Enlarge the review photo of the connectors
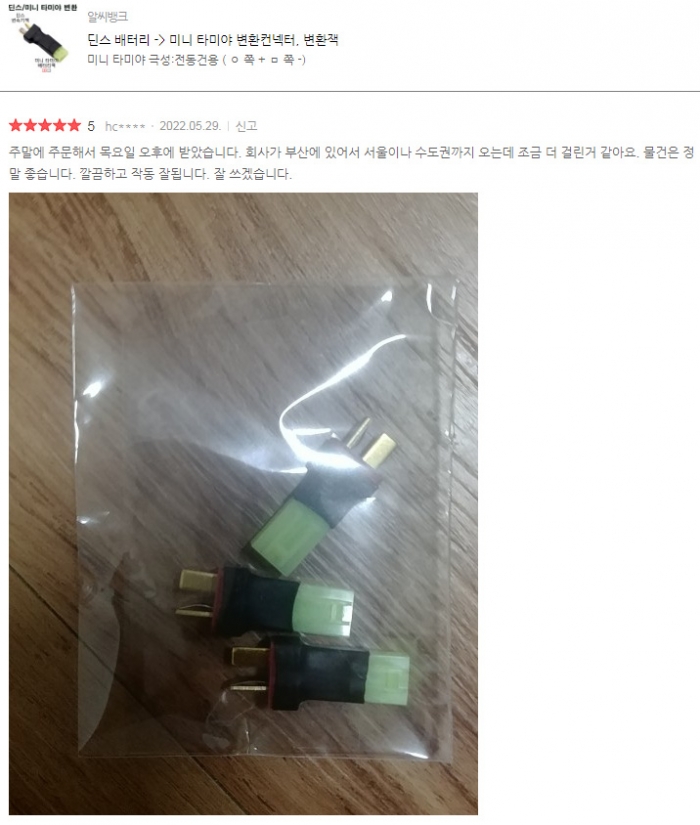This screenshot has height=825, width=700. (x=243, y=504)
